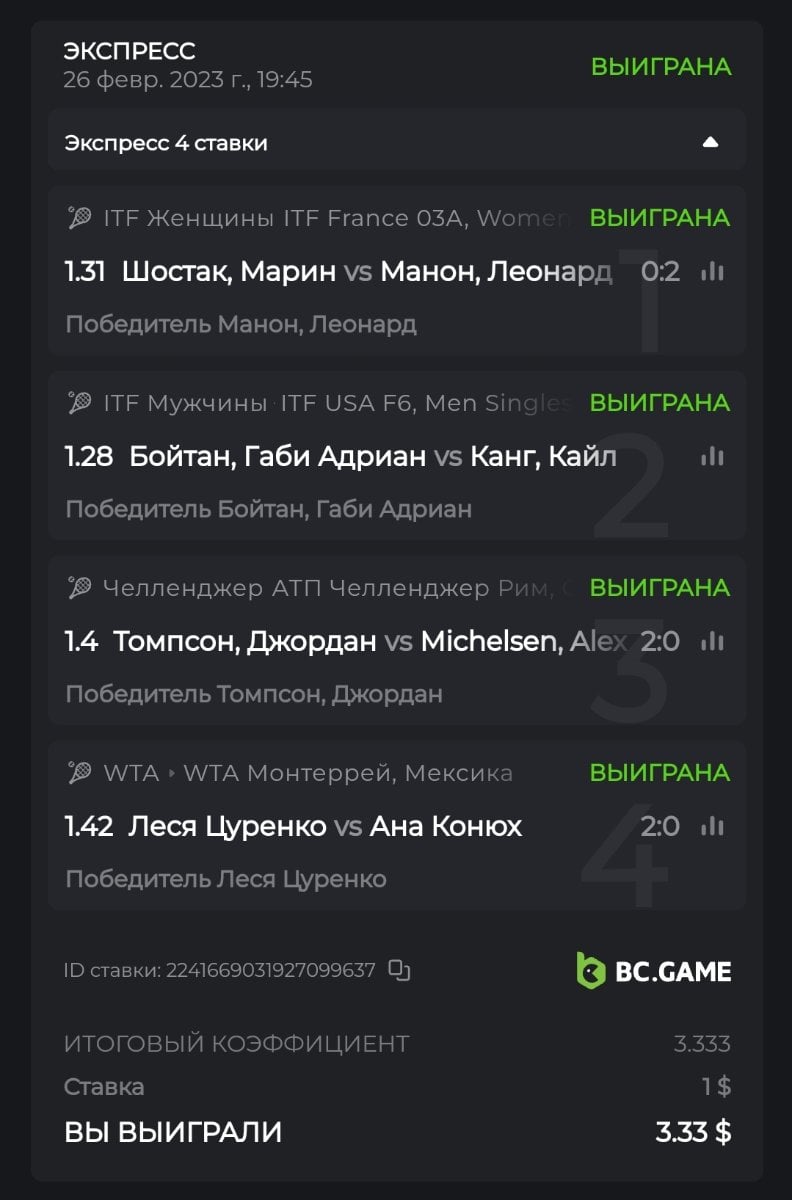
Task: Open the Шостак, Марин vs Манон bet card
Action: pos(340,272)
